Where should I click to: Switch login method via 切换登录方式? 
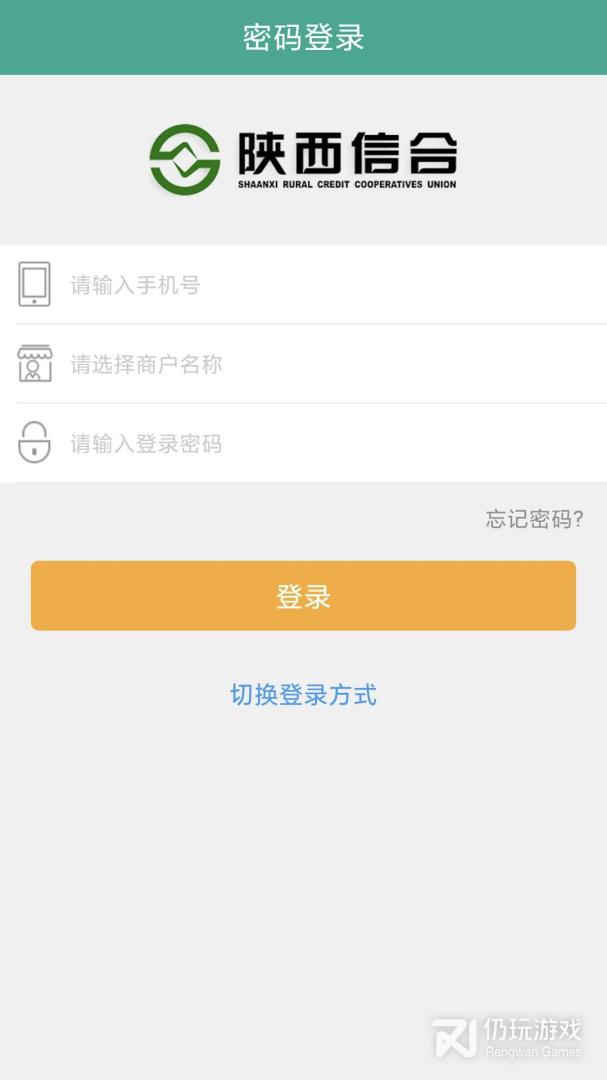303,694
